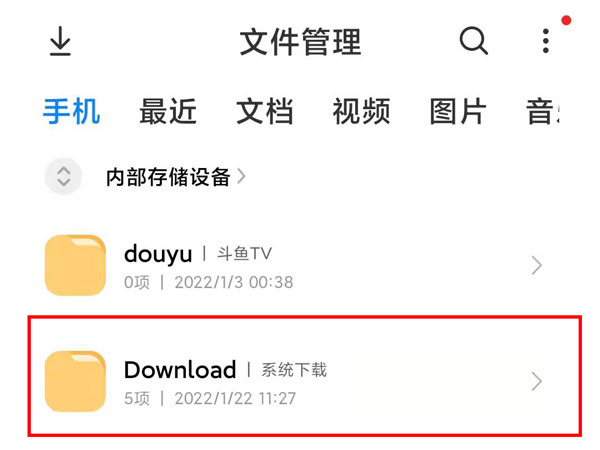Open the douyu 斗鱼TV folder
600x450 pixels.
point(300,266)
